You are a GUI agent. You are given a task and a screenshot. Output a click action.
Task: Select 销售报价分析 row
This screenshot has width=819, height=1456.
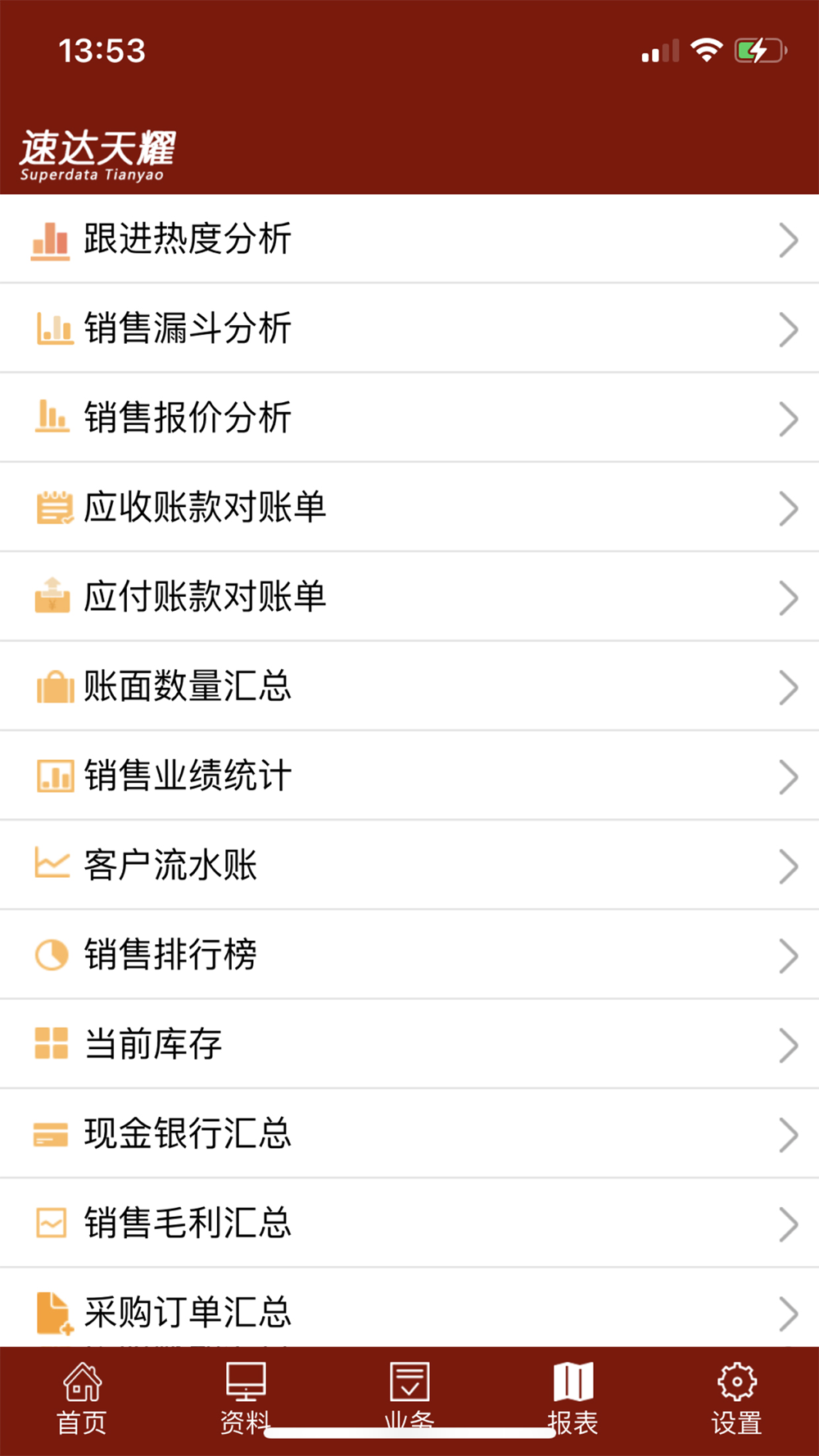point(409,418)
